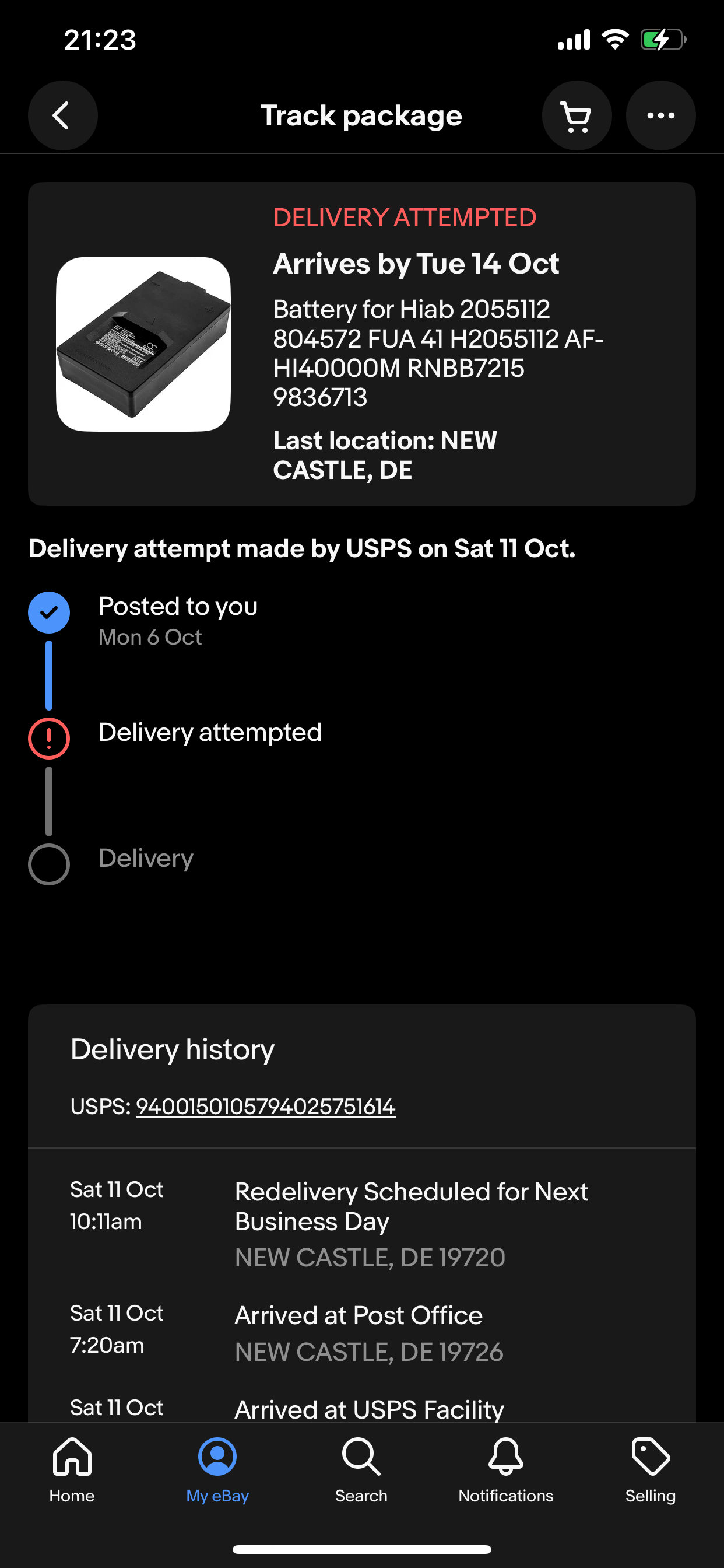Open the shopping cart
This screenshot has height=1568, width=724.
[576, 116]
